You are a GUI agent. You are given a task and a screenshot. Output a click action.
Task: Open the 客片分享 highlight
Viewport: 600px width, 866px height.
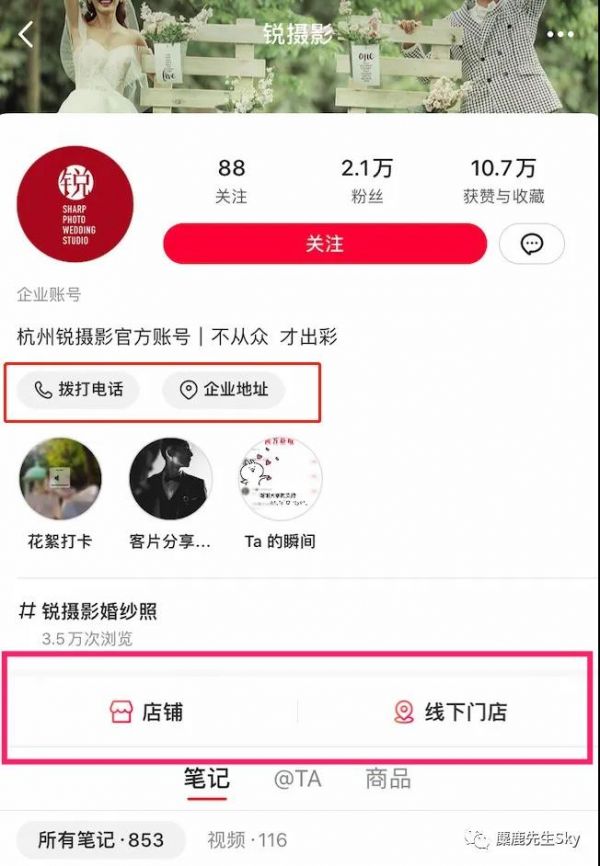pos(170,479)
